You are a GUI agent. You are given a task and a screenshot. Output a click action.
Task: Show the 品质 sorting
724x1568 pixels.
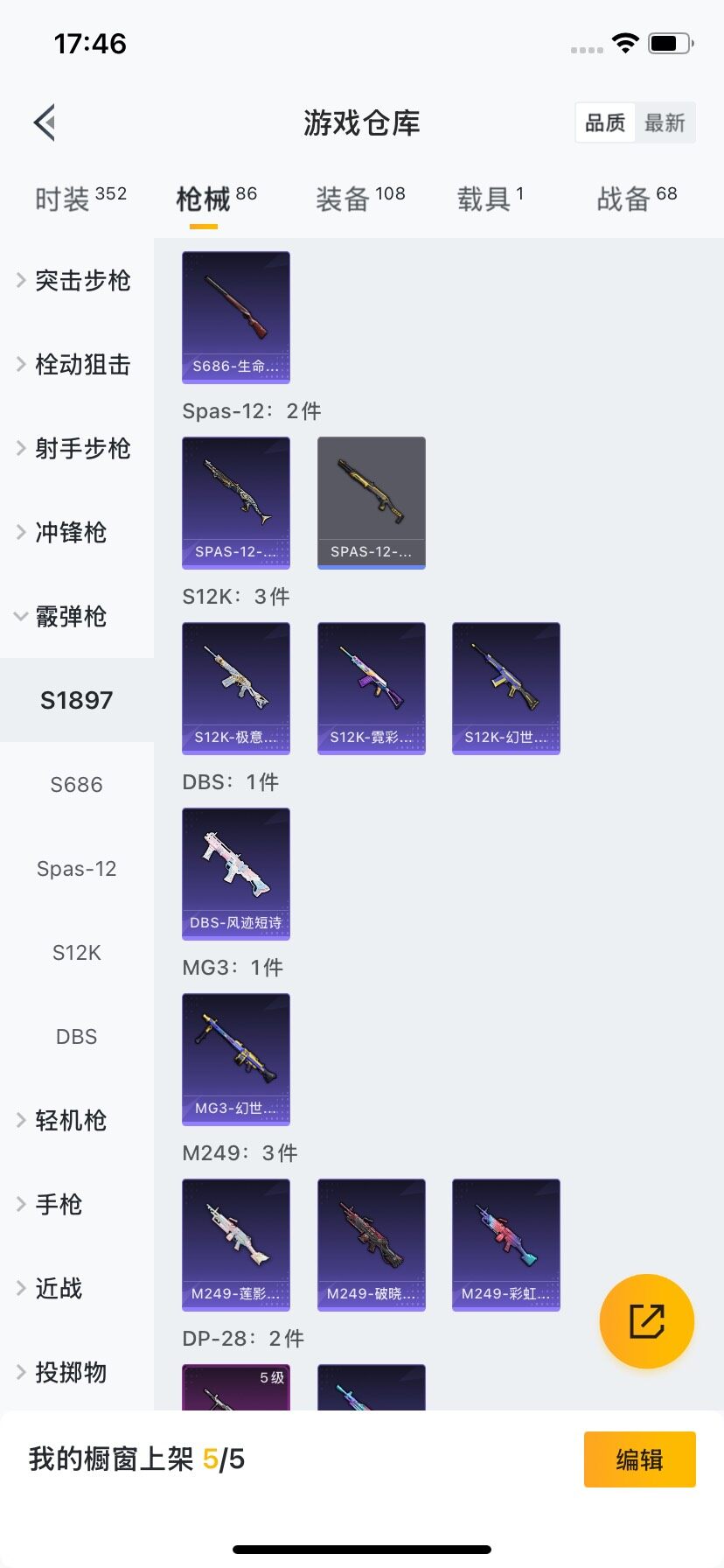(x=605, y=122)
